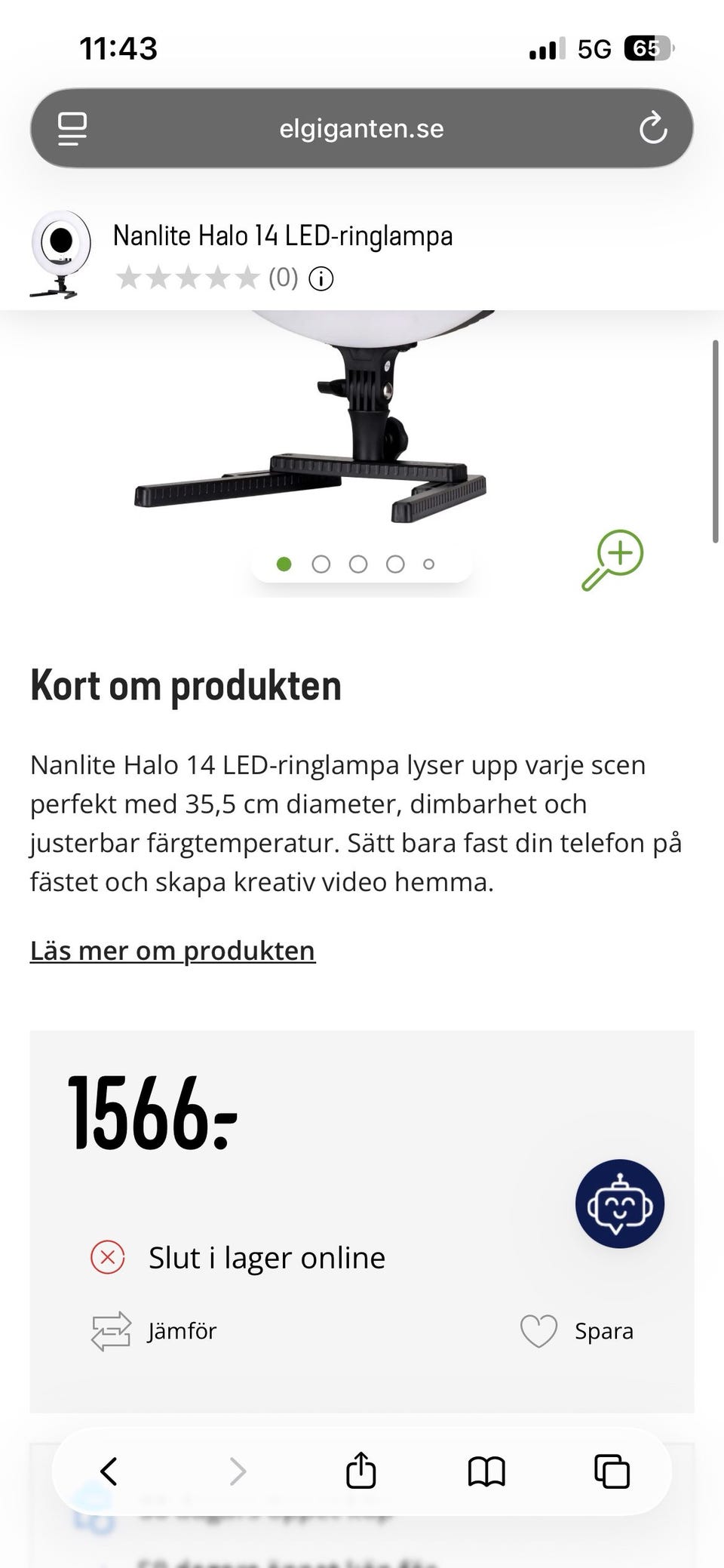Open the rating info icon

[x=321, y=278]
